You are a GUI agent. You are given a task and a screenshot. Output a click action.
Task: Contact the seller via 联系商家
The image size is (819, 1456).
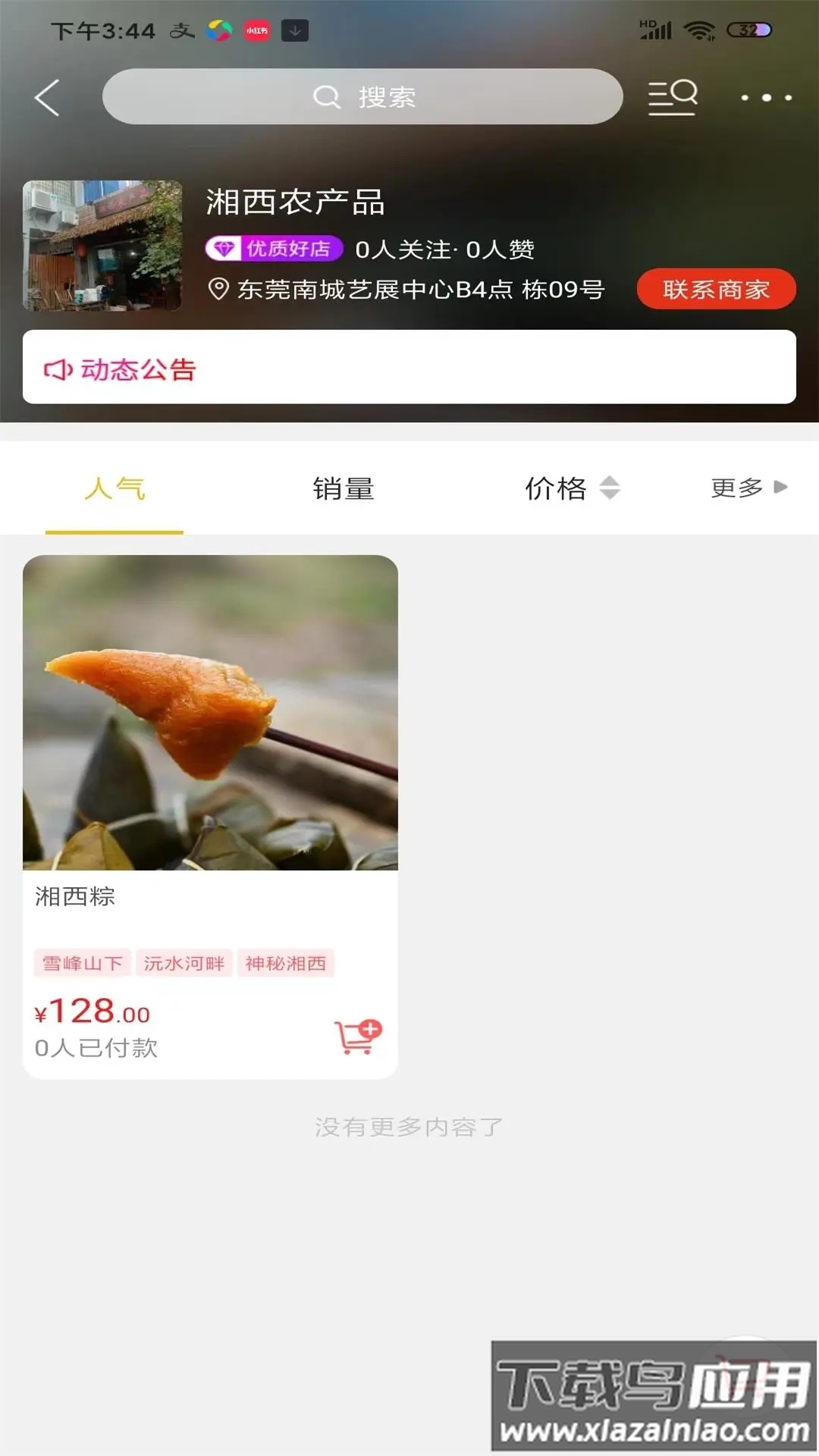pyautogui.click(x=716, y=289)
